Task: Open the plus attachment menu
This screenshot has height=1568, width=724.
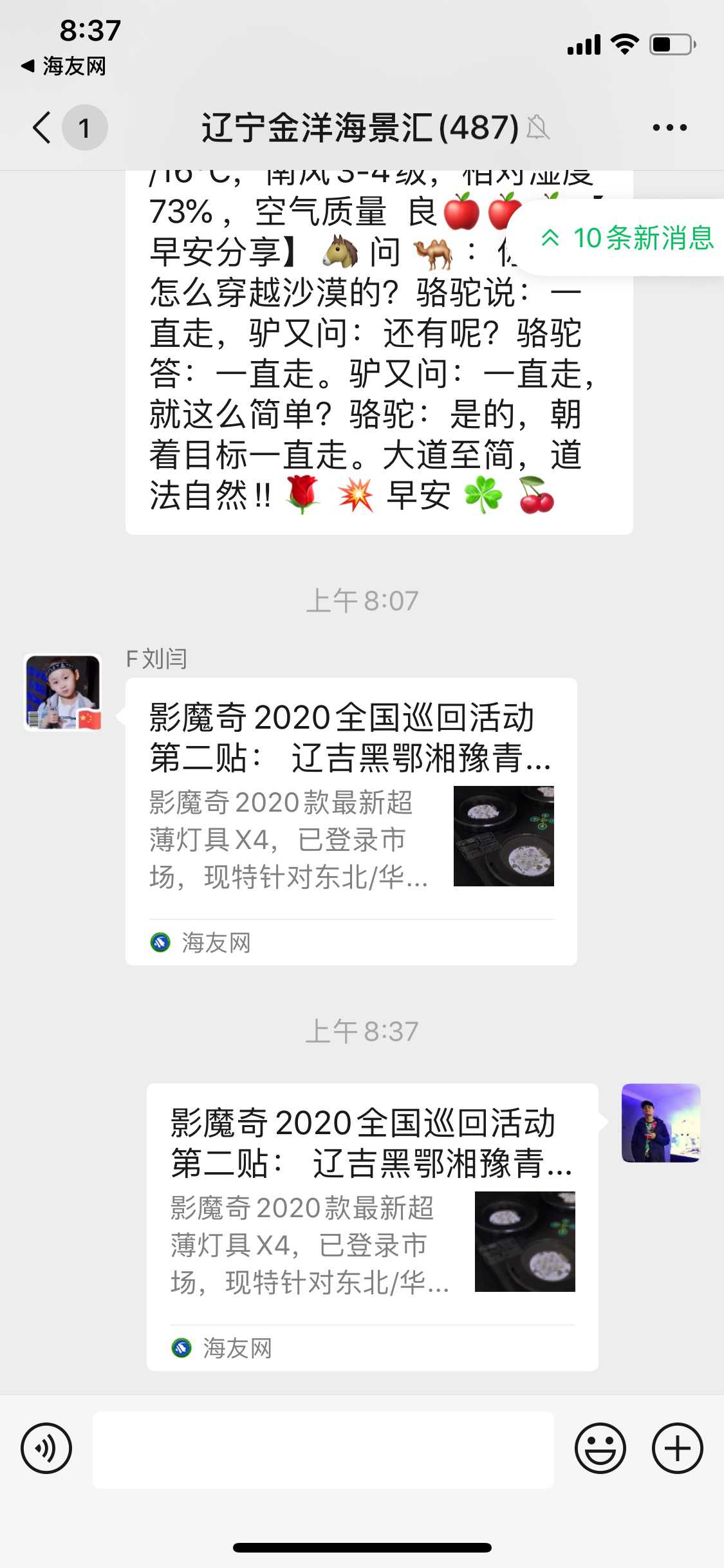Action: (677, 1448)
